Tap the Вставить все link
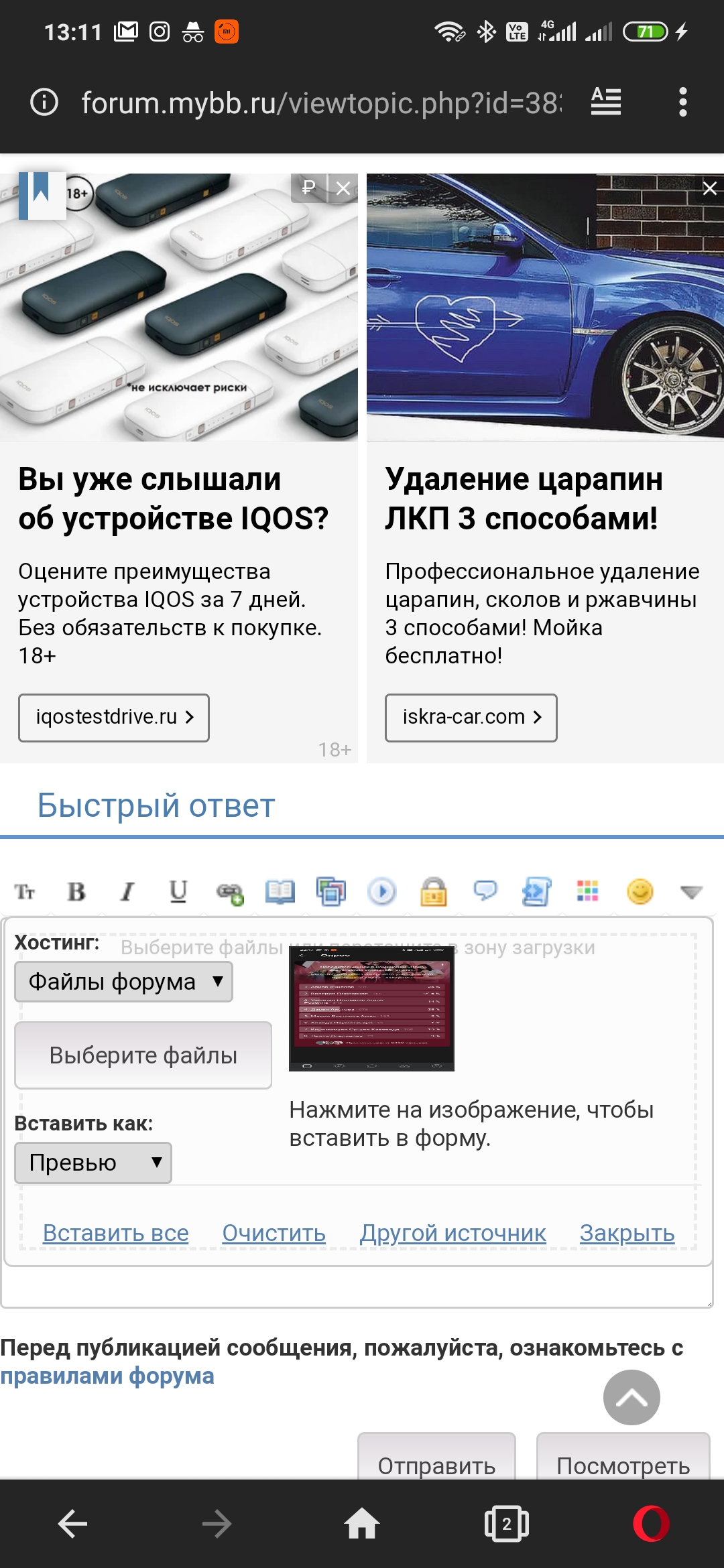The image size is (724, 1568). pos(115,1233)
